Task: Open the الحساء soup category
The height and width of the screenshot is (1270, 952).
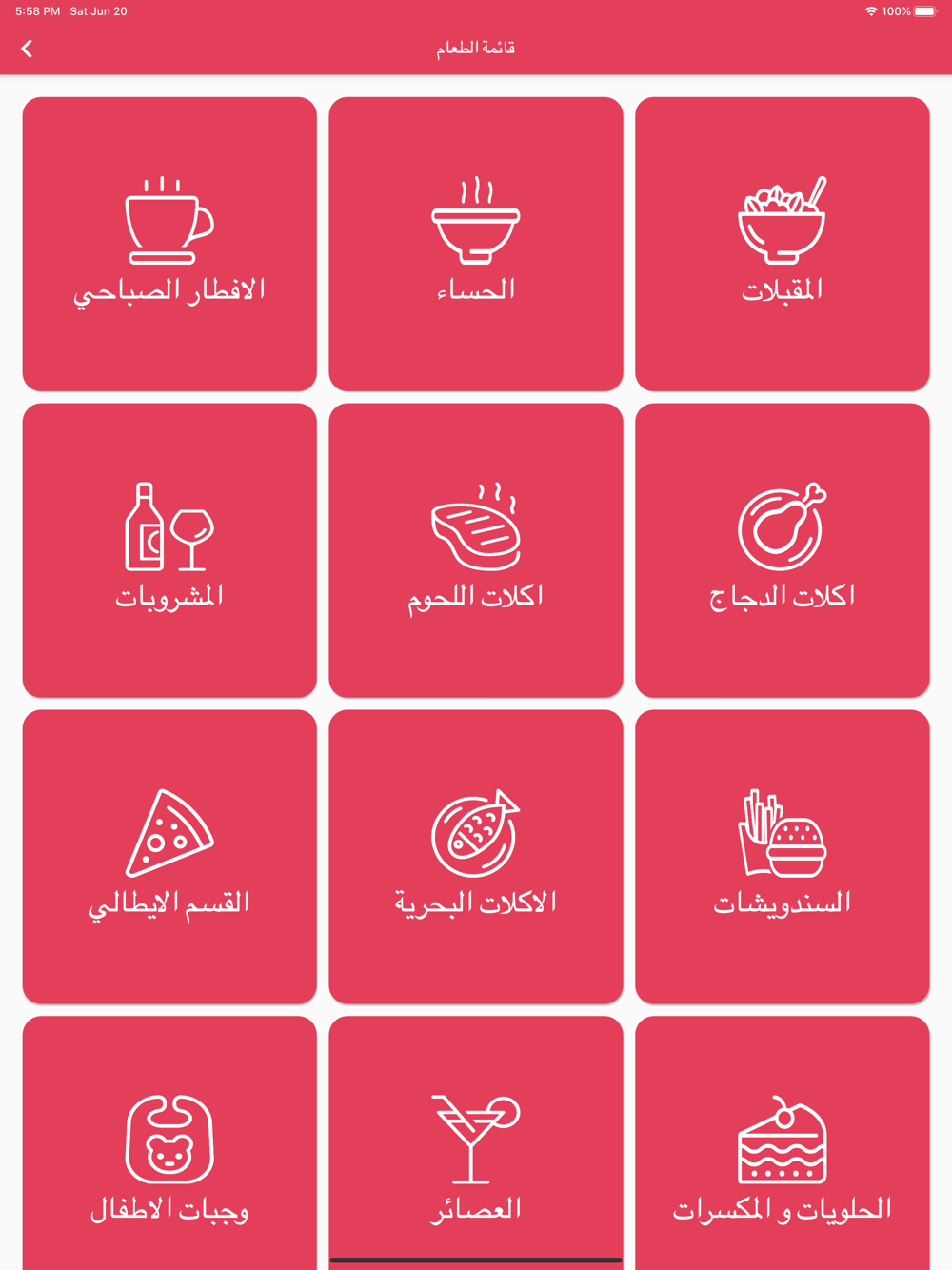Action: point(476,244)
